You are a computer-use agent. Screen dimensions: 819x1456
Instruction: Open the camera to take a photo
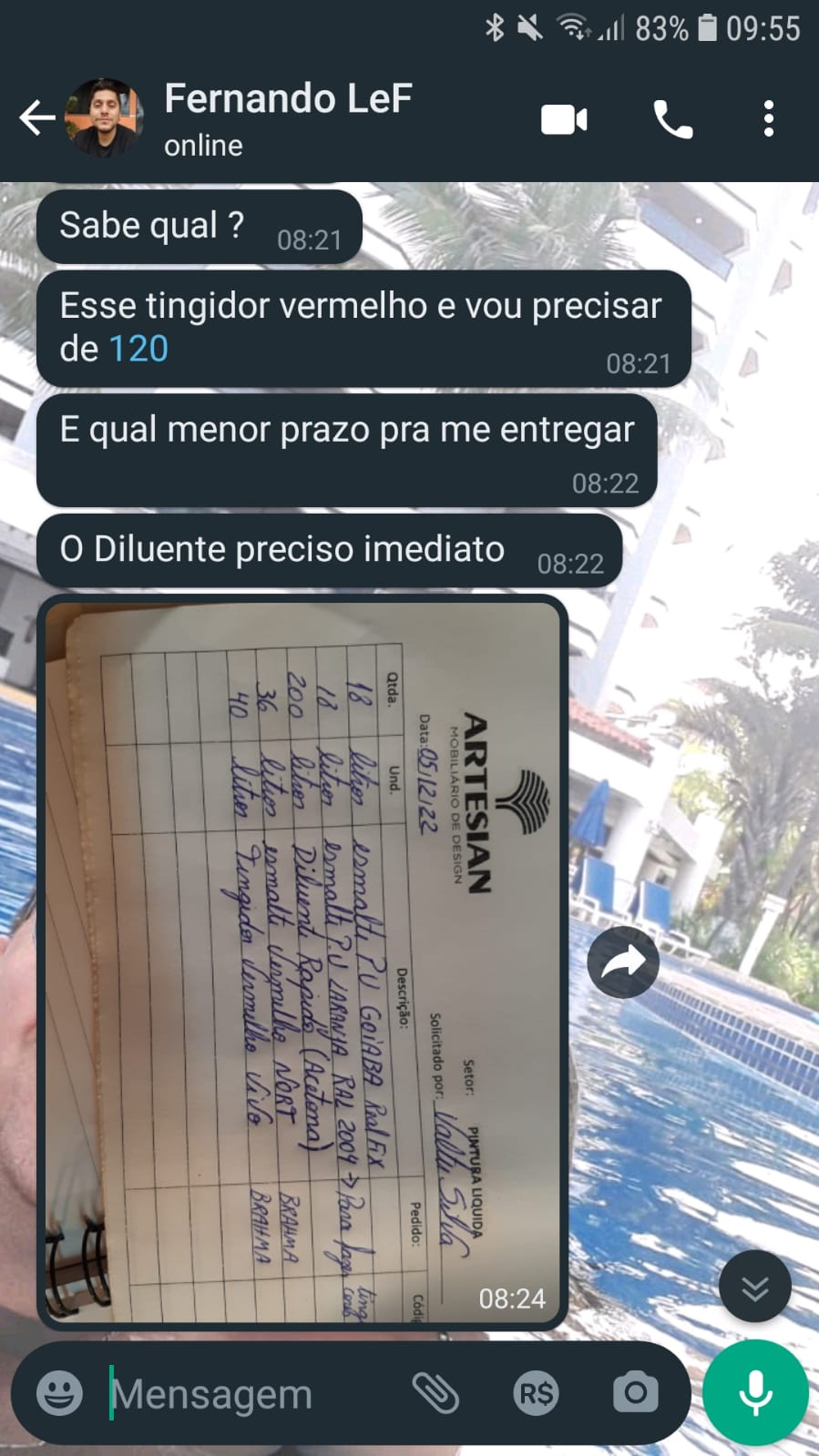coord(635,1393)
